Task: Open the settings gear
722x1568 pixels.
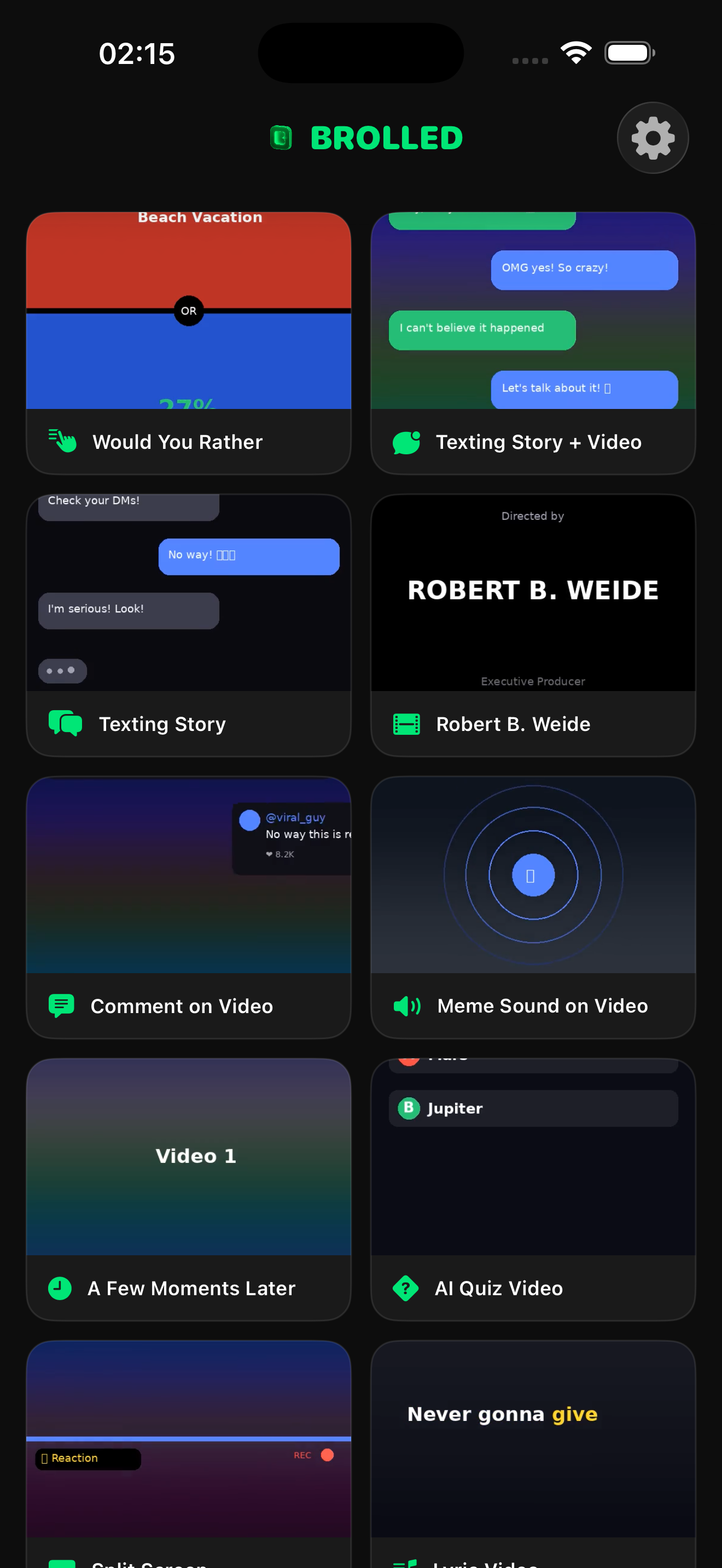Action: point(653,138)
